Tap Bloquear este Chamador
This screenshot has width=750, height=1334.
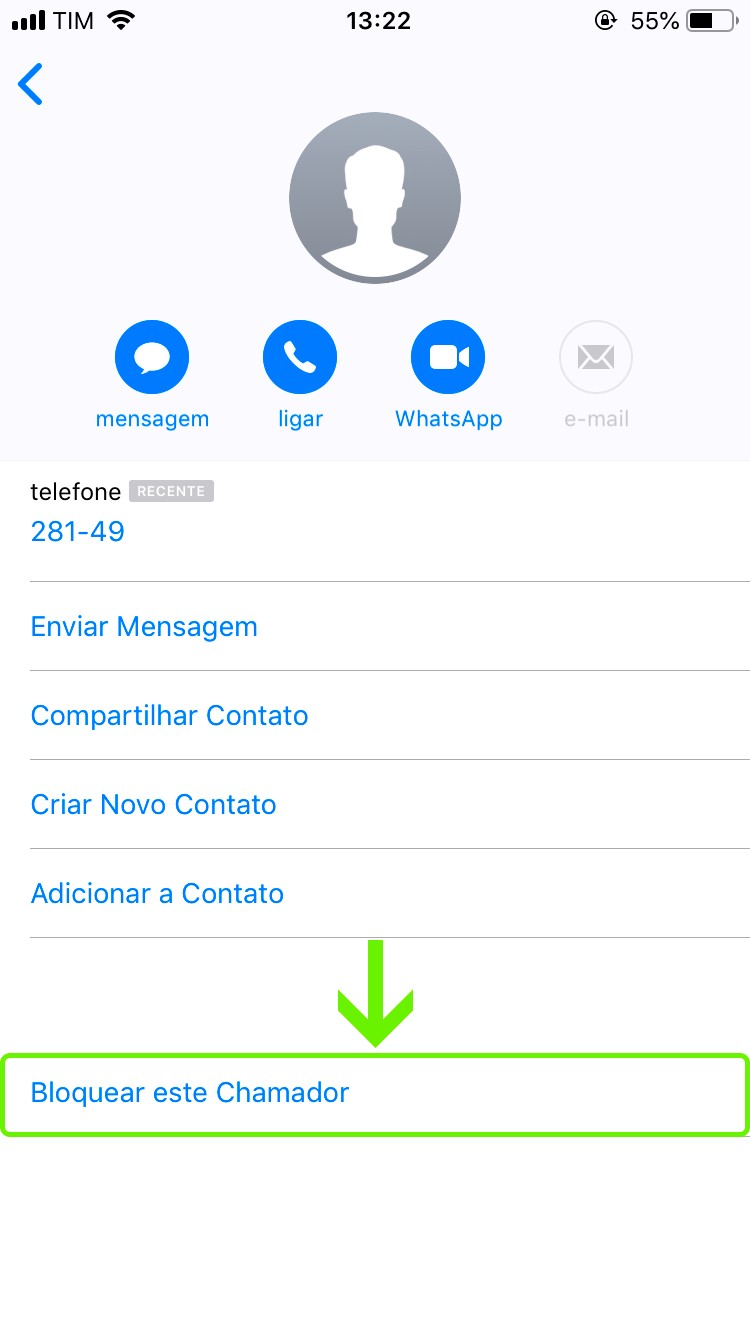coord(190,1093)
